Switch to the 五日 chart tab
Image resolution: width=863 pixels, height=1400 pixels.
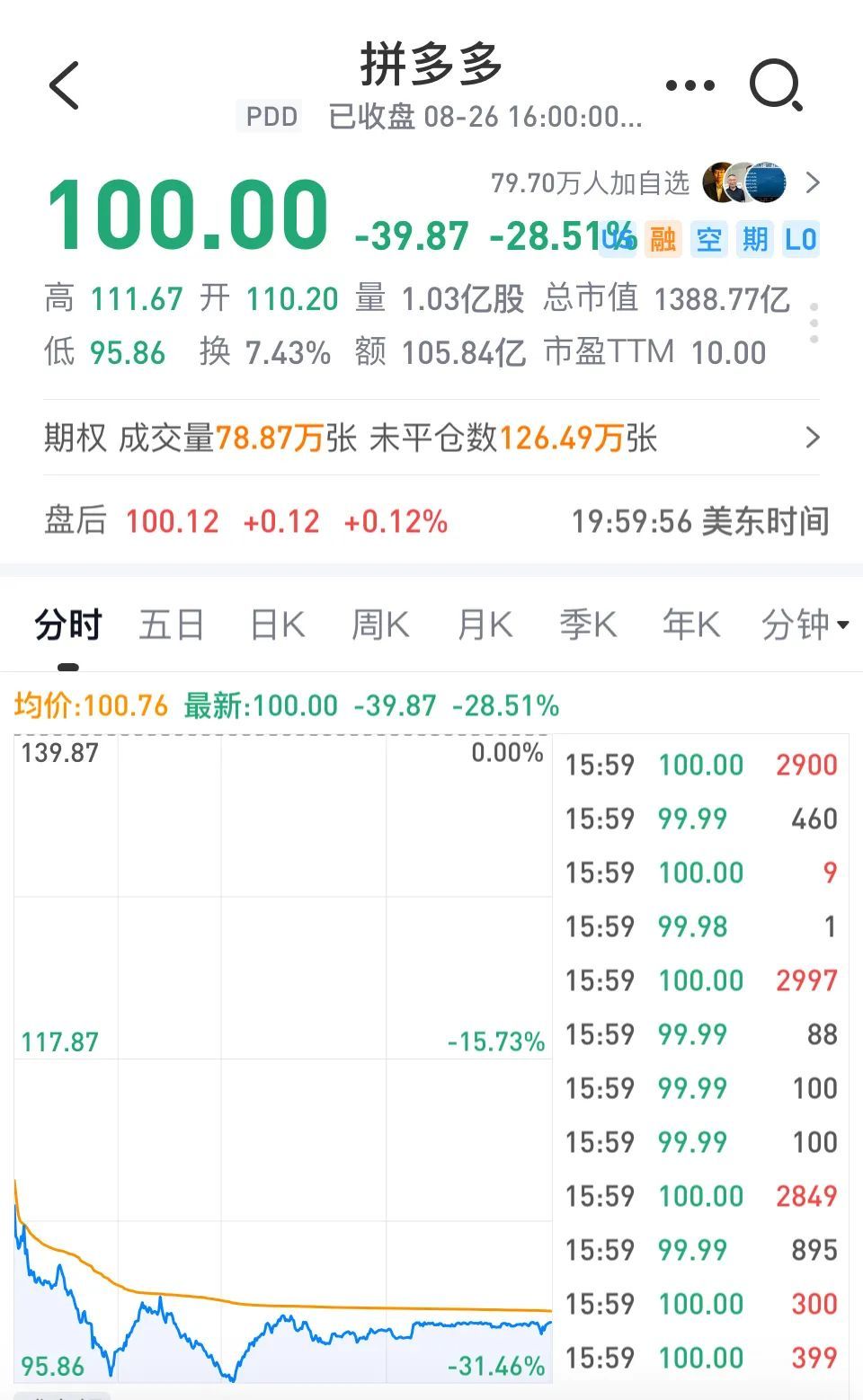171,625
